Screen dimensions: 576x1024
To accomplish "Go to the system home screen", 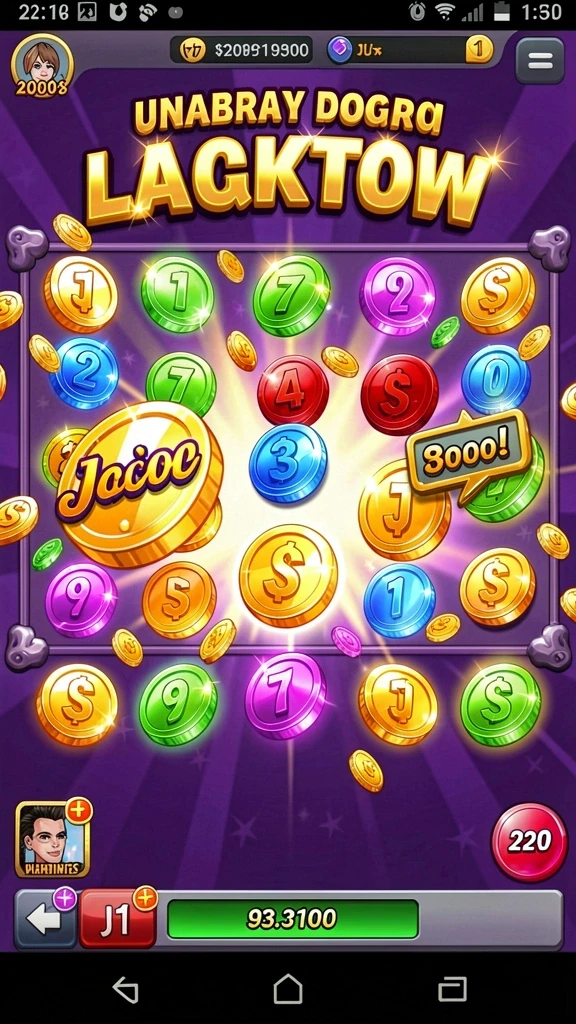I will tap(288, 989).
